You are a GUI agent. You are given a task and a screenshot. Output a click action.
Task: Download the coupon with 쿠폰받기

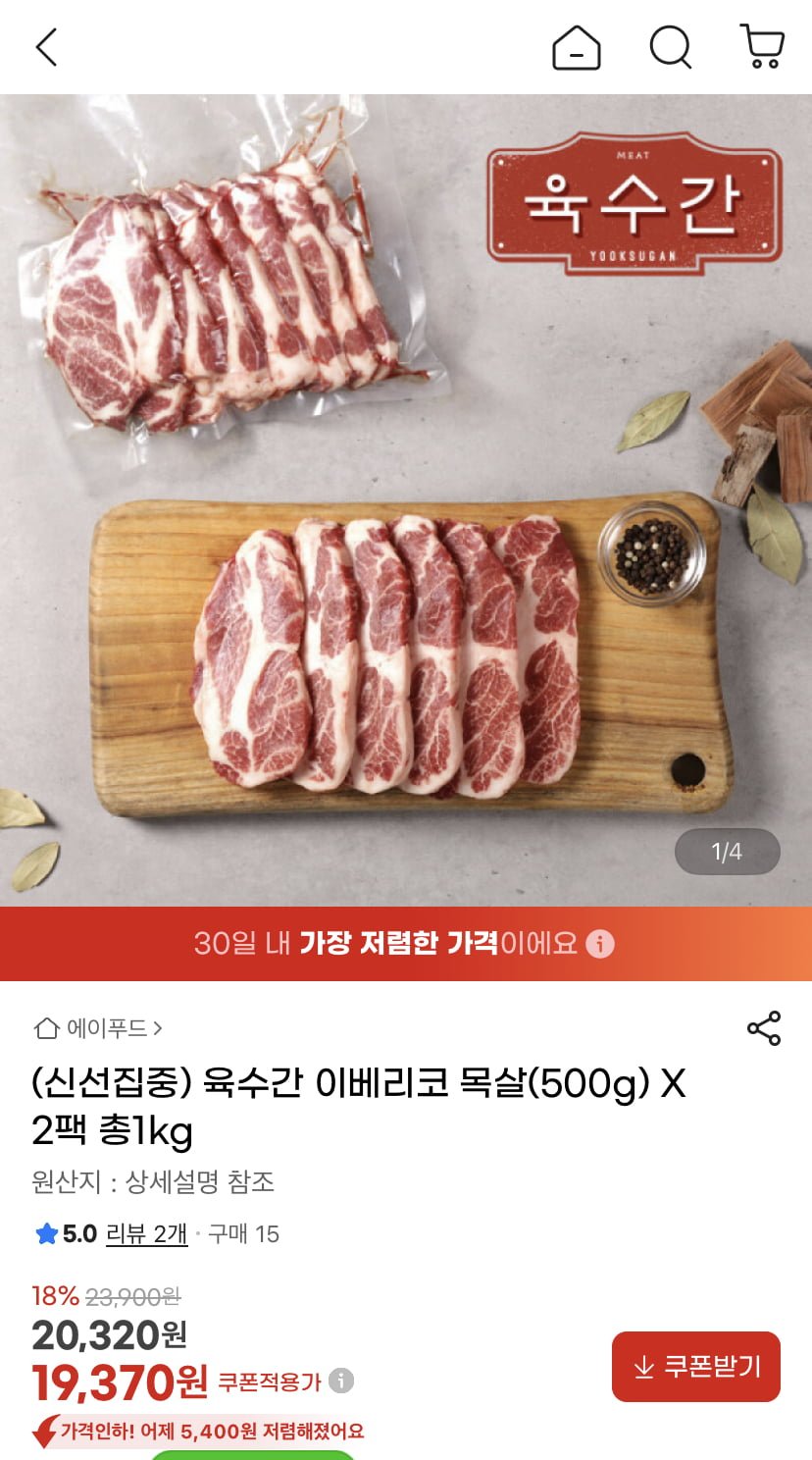pos(696,1366)
